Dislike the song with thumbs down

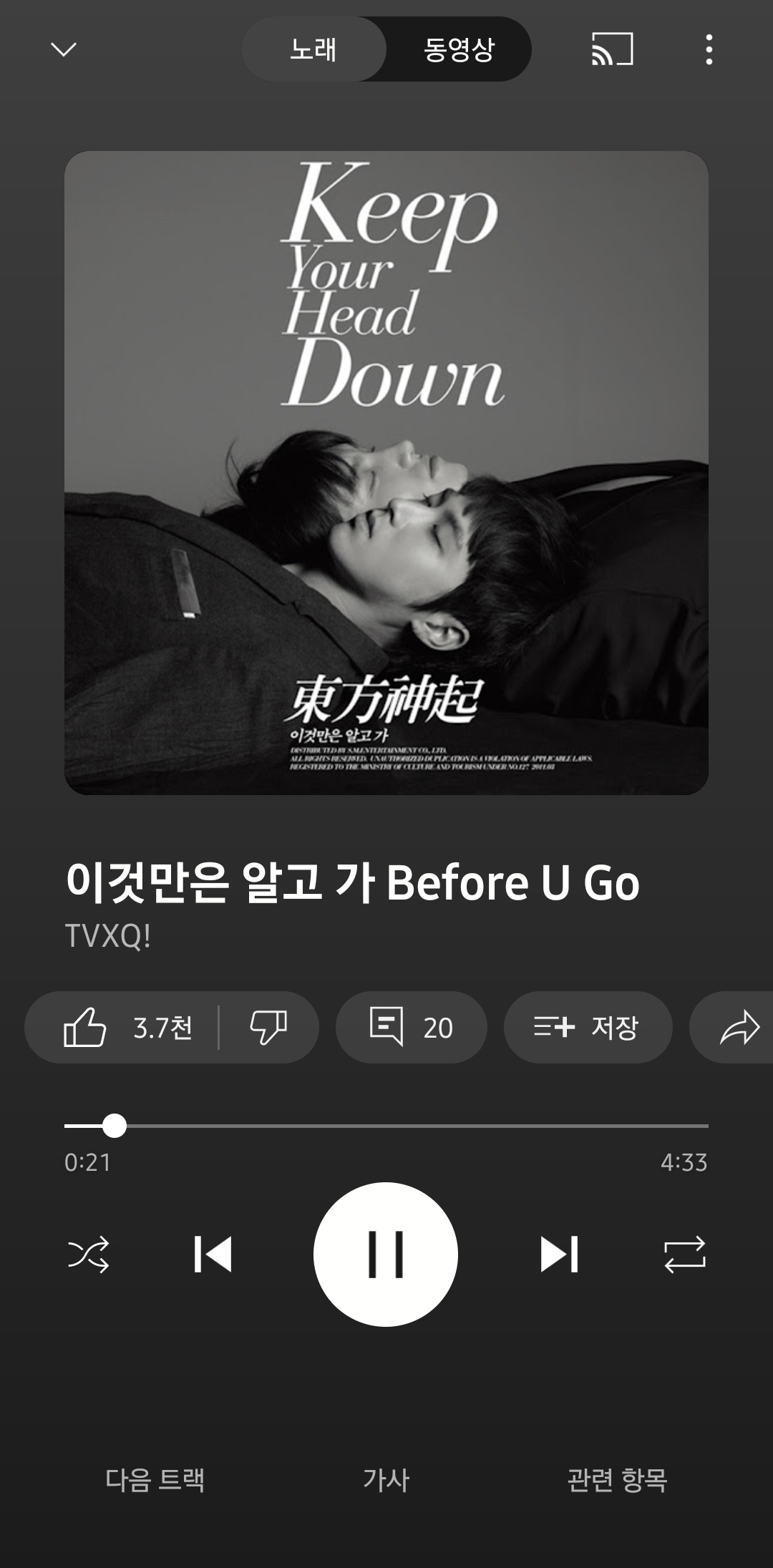pyautogui.click(x=268, y=1027)
